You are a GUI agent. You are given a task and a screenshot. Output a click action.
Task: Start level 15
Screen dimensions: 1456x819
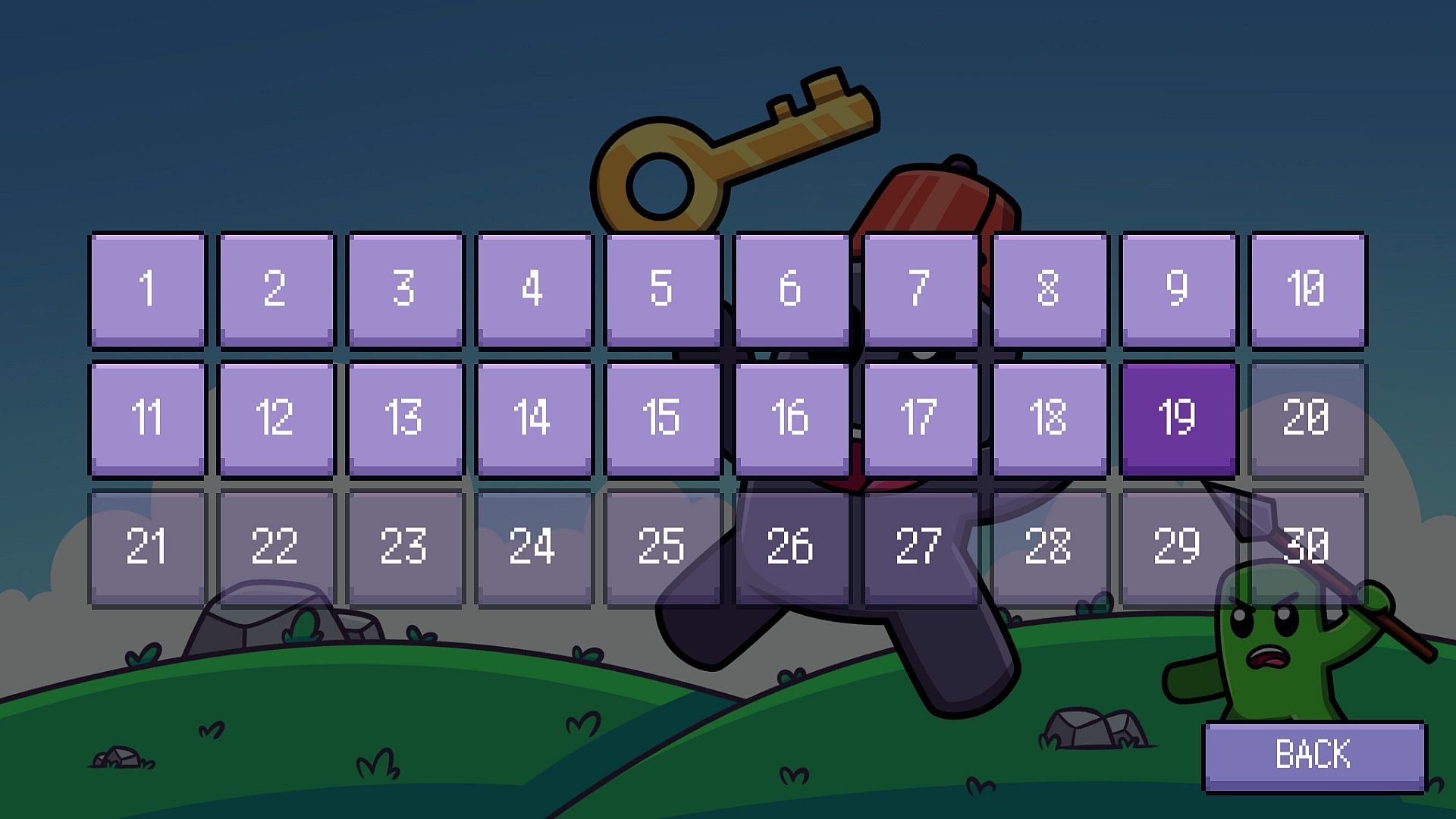(x=663, y=419)
